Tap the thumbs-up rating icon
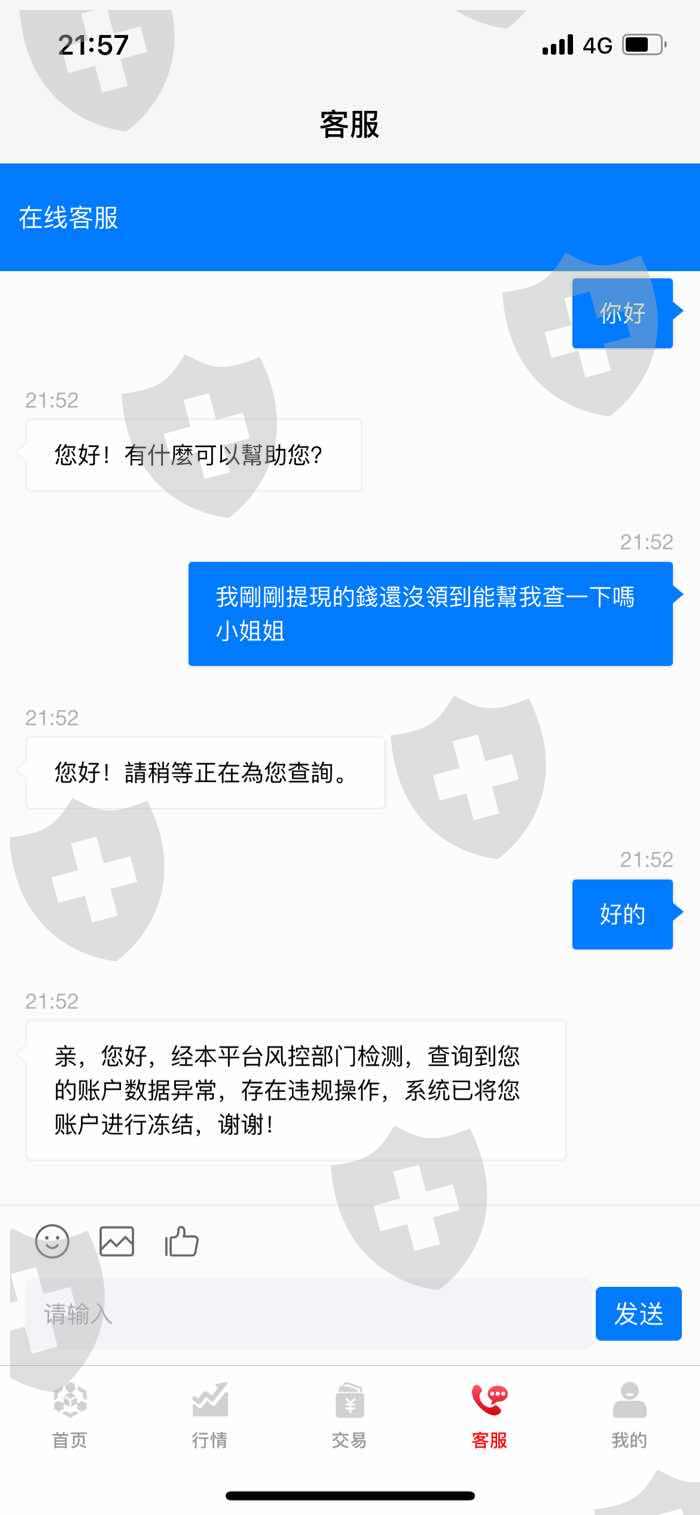Screen dimensions: 700x1515 [x=181, y=1241]
